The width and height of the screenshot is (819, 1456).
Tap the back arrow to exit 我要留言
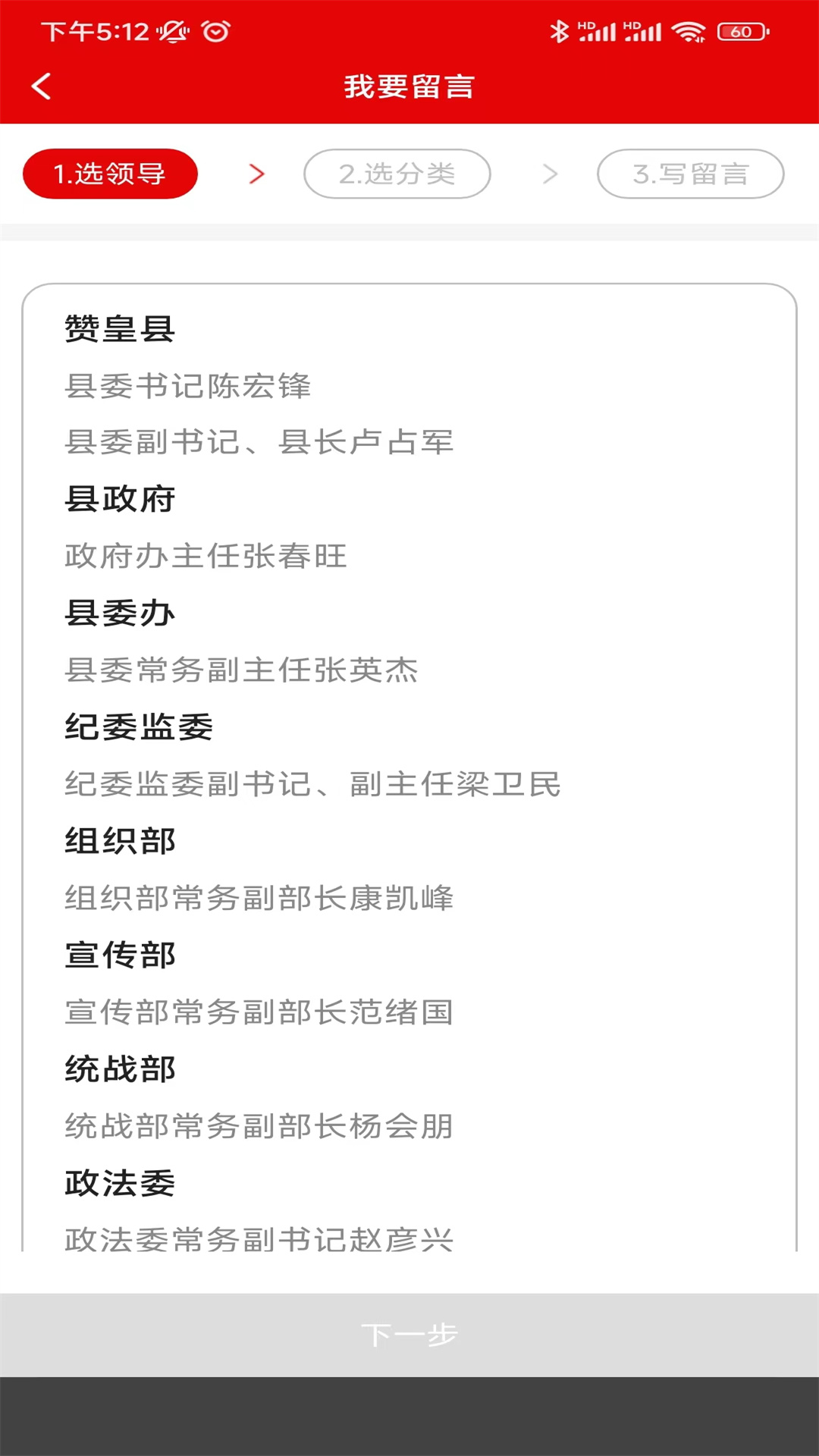pos(42,86)
